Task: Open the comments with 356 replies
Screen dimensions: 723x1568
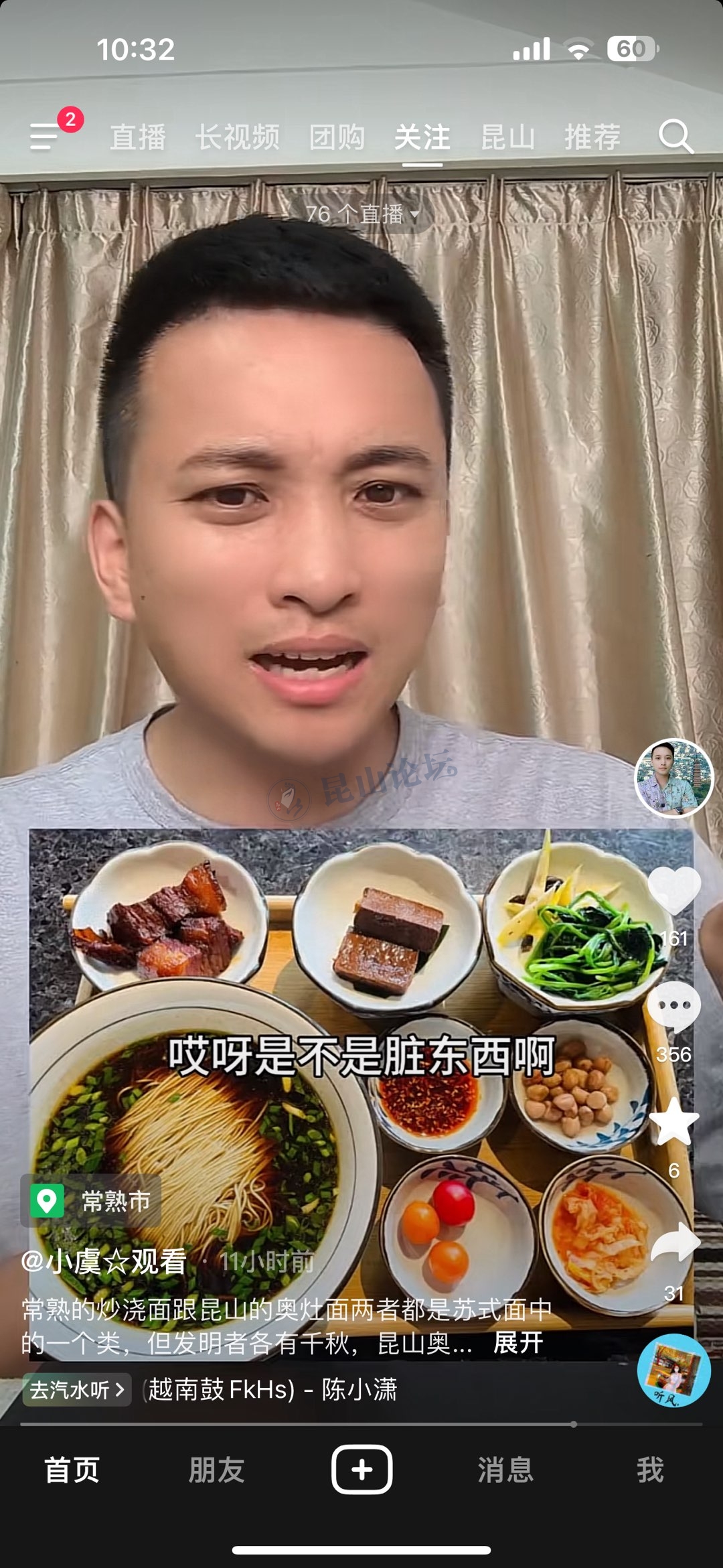Action: click(x=673, y=1007)
